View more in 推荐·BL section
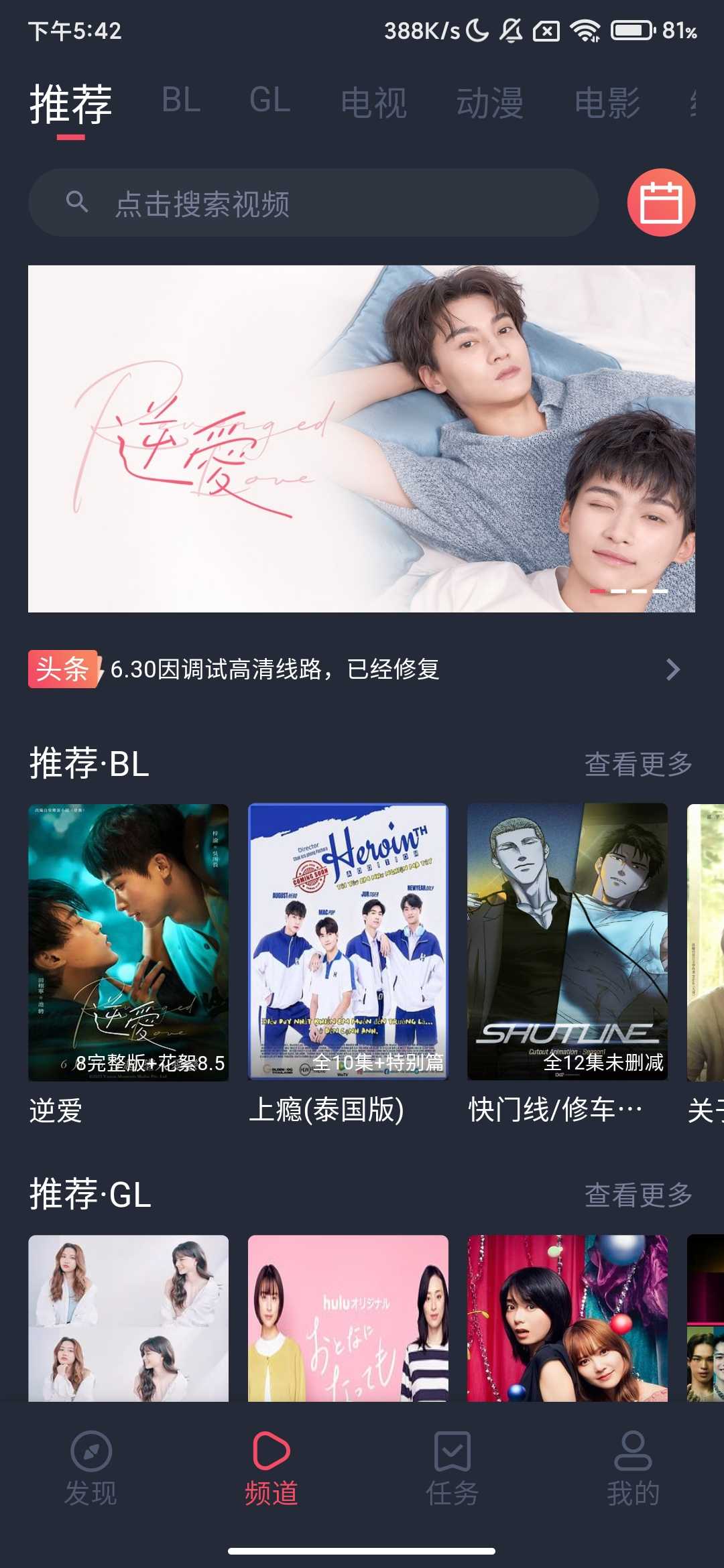 (638, 764)
